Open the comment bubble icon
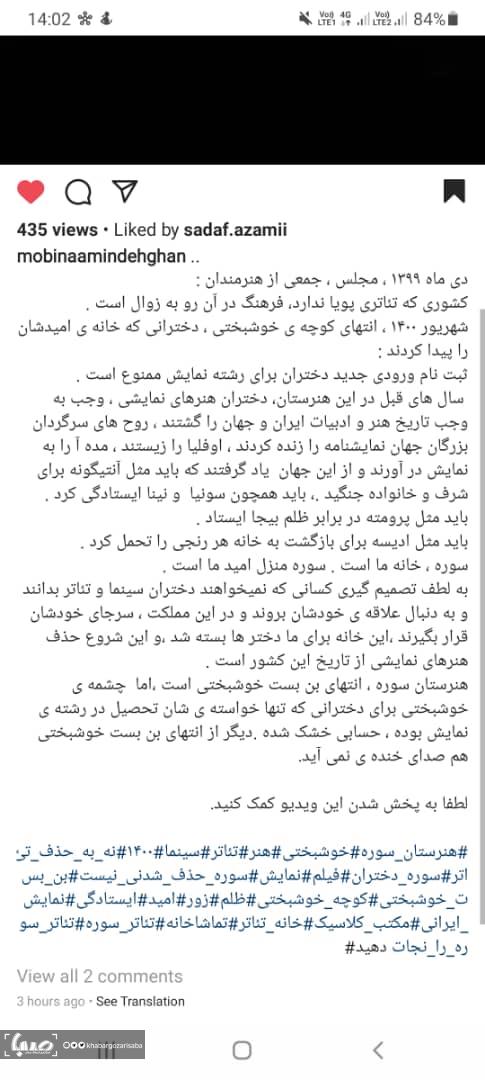Viewport: 485px width, 1080px height. click(78, 193)
